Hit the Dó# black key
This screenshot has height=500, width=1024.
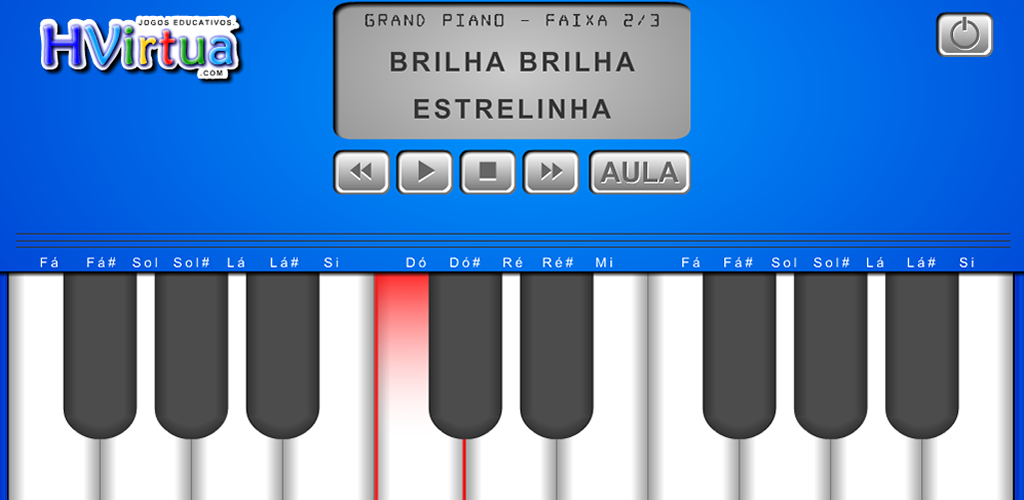[465, 350]
